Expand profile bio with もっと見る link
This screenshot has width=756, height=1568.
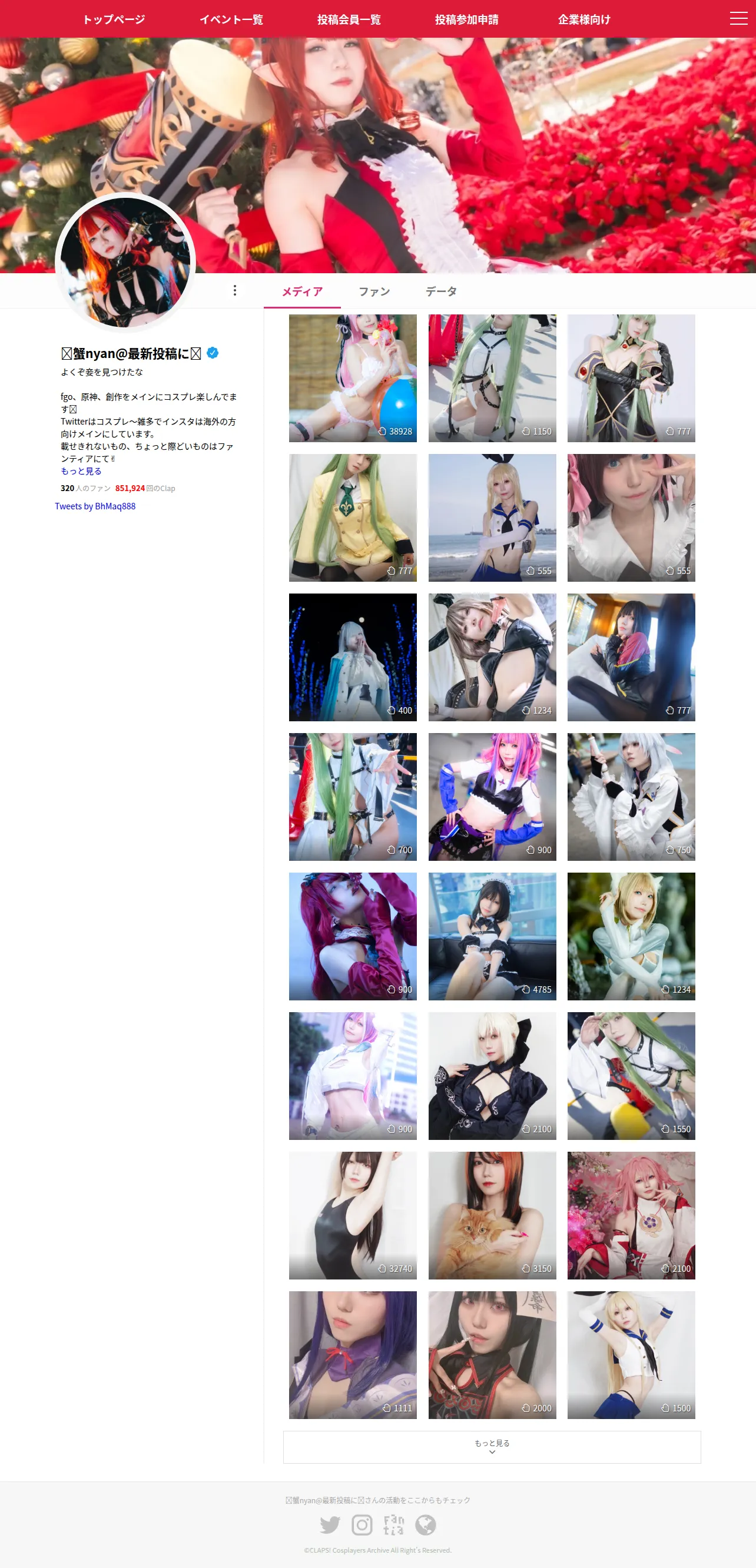click(81, 471)
